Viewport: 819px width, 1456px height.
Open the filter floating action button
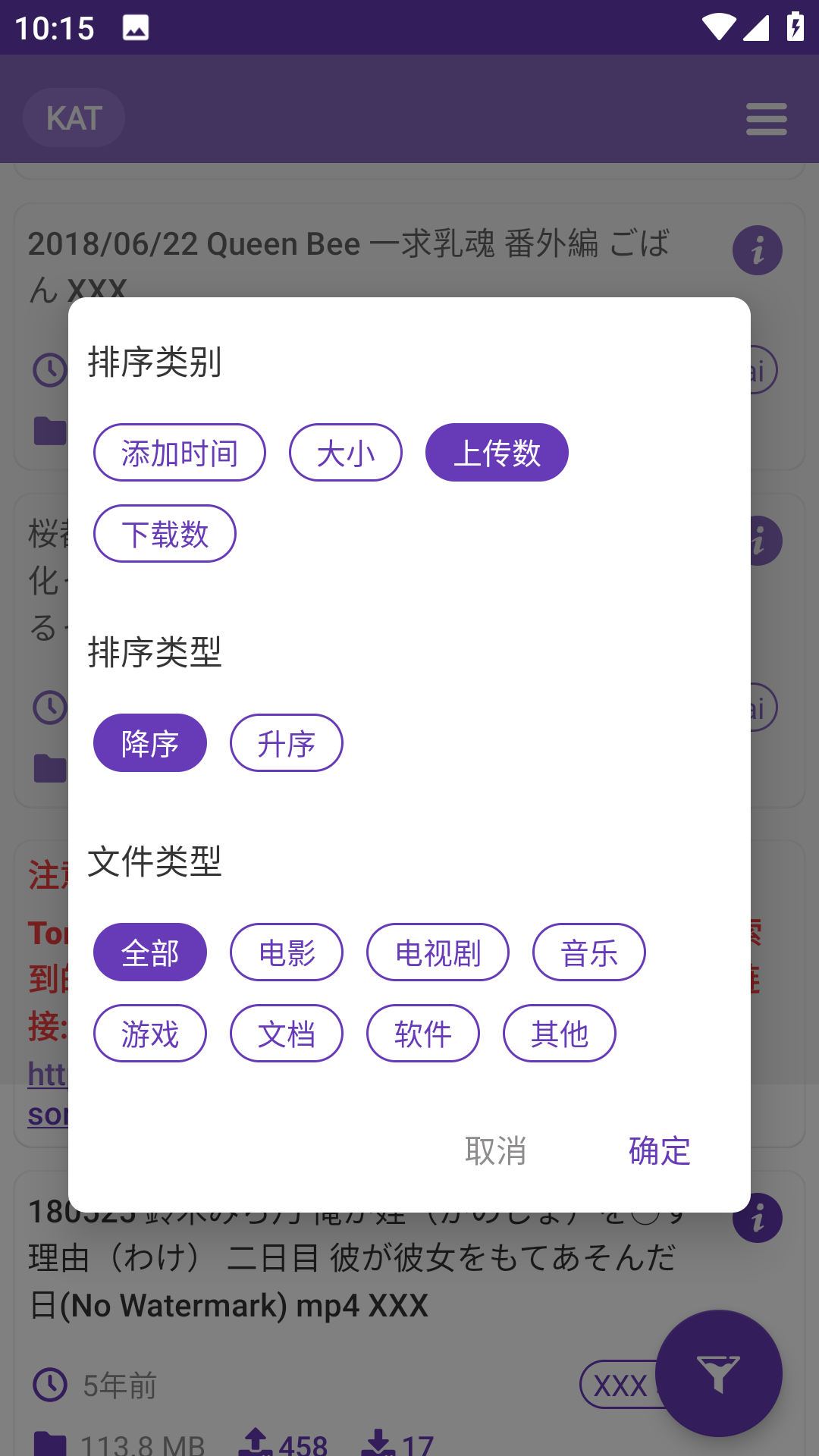click(x=719, y=1371)
